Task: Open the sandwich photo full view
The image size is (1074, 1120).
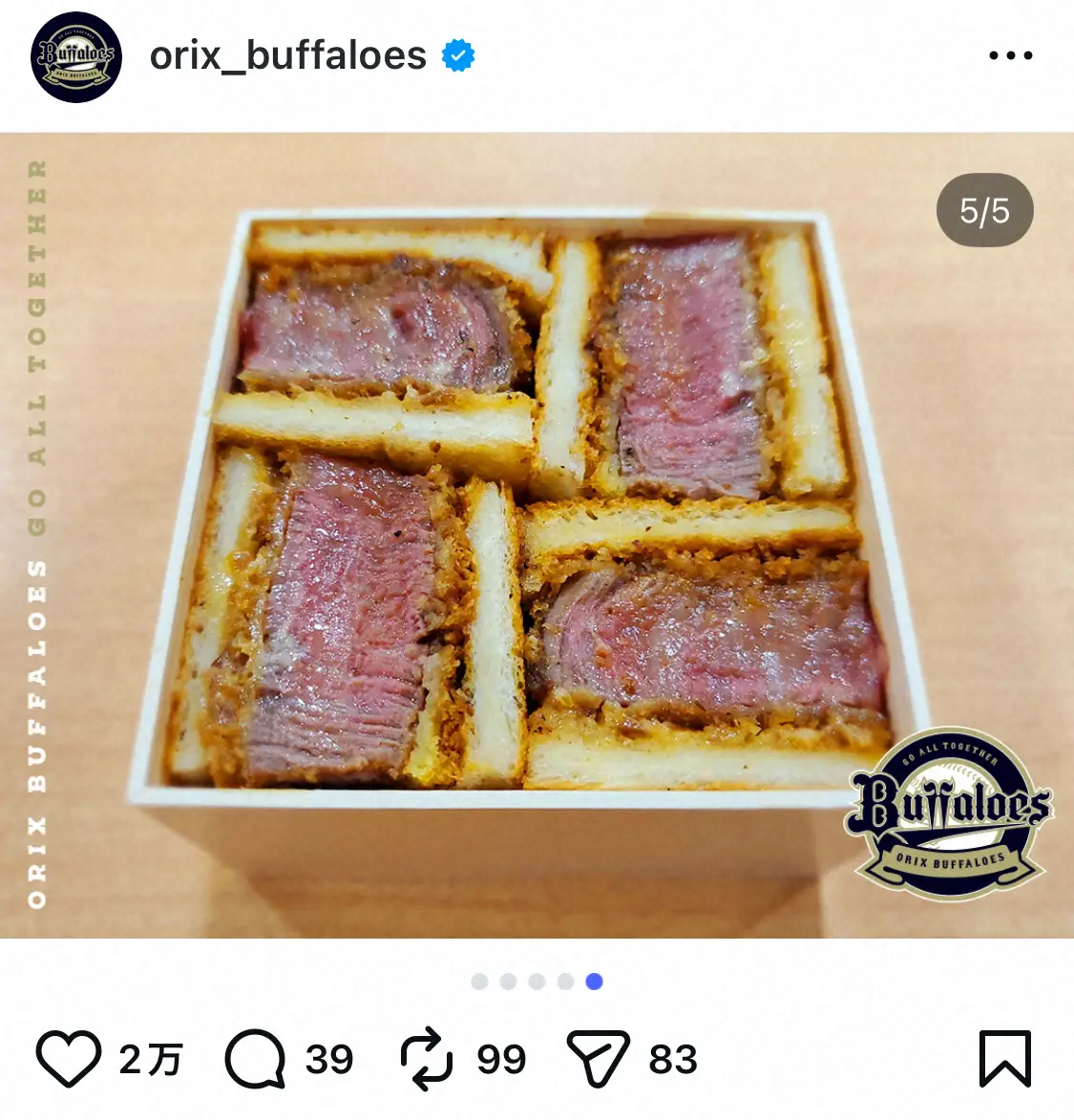Action: 535,535
